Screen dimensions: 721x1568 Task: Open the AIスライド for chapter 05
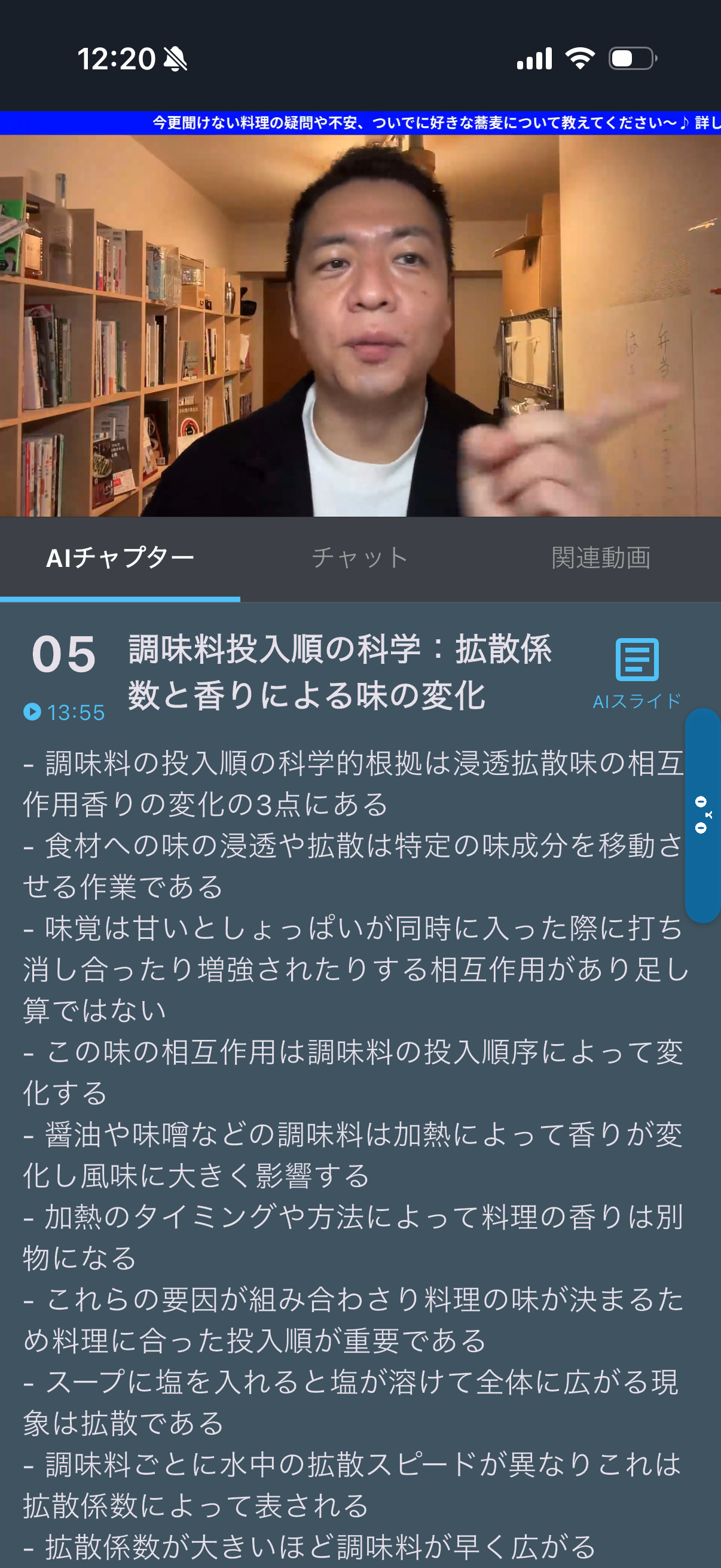[637, 673]
